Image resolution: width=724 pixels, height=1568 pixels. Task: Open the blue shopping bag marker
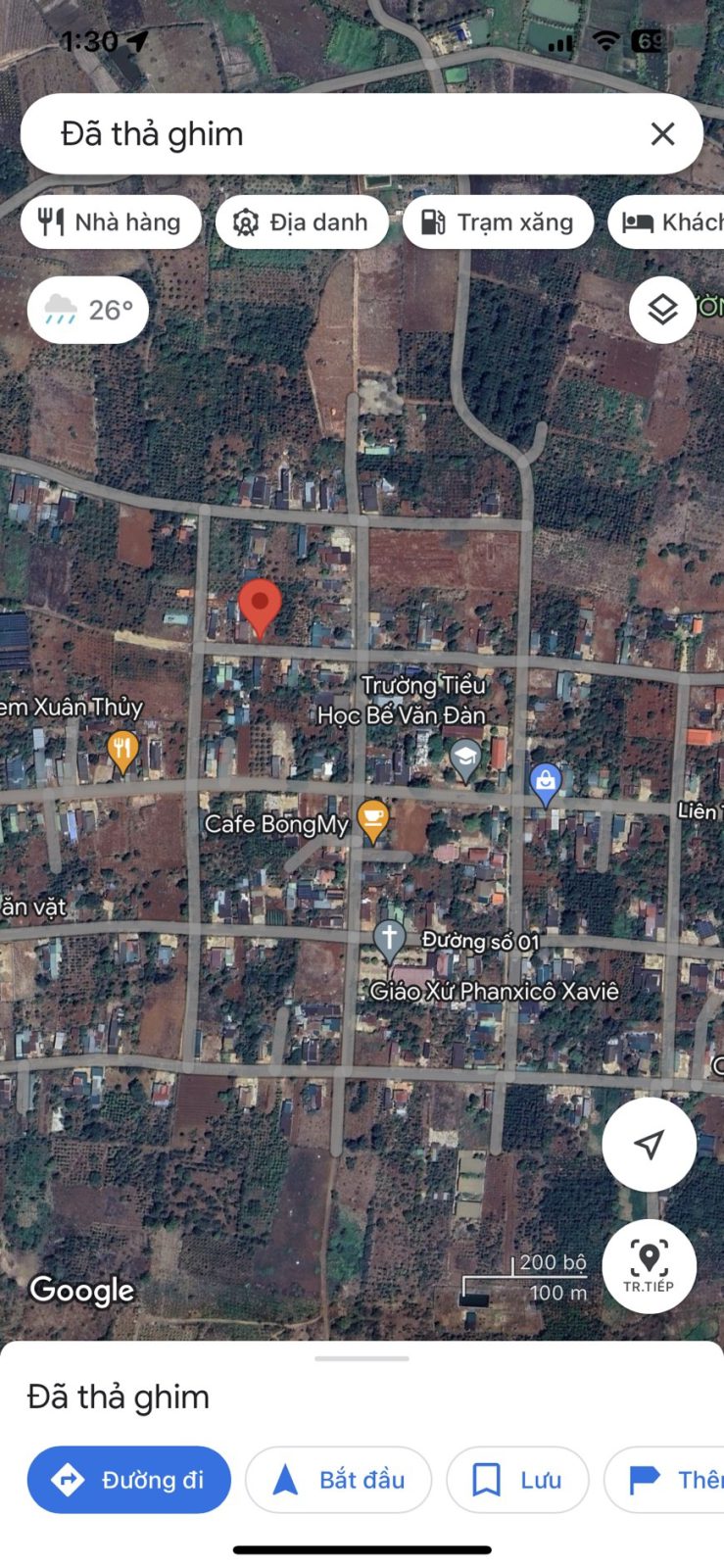[x=545, y=784]
